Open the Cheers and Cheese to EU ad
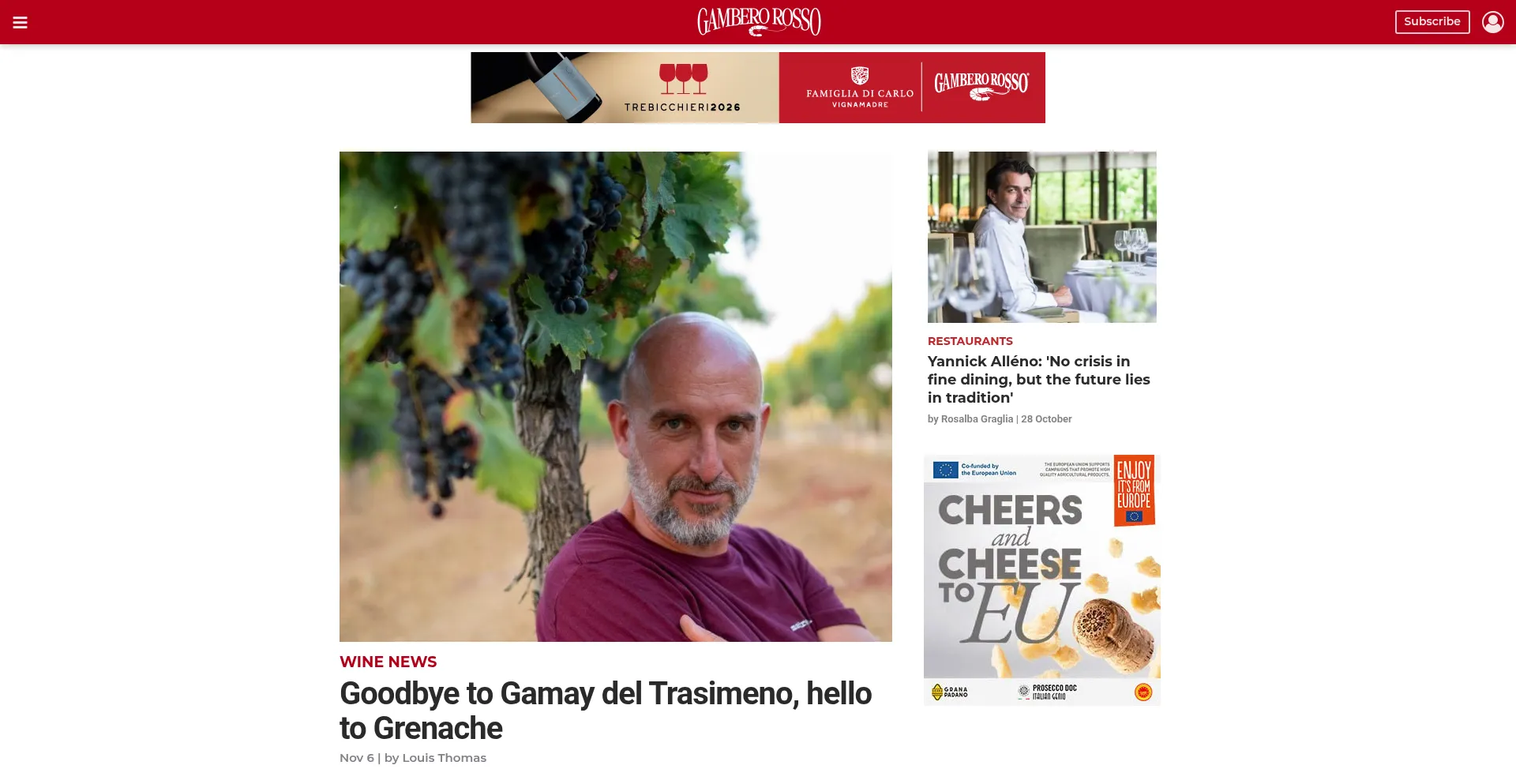This screenshot has width=1516, height=784. click(x=1041, y=580)
